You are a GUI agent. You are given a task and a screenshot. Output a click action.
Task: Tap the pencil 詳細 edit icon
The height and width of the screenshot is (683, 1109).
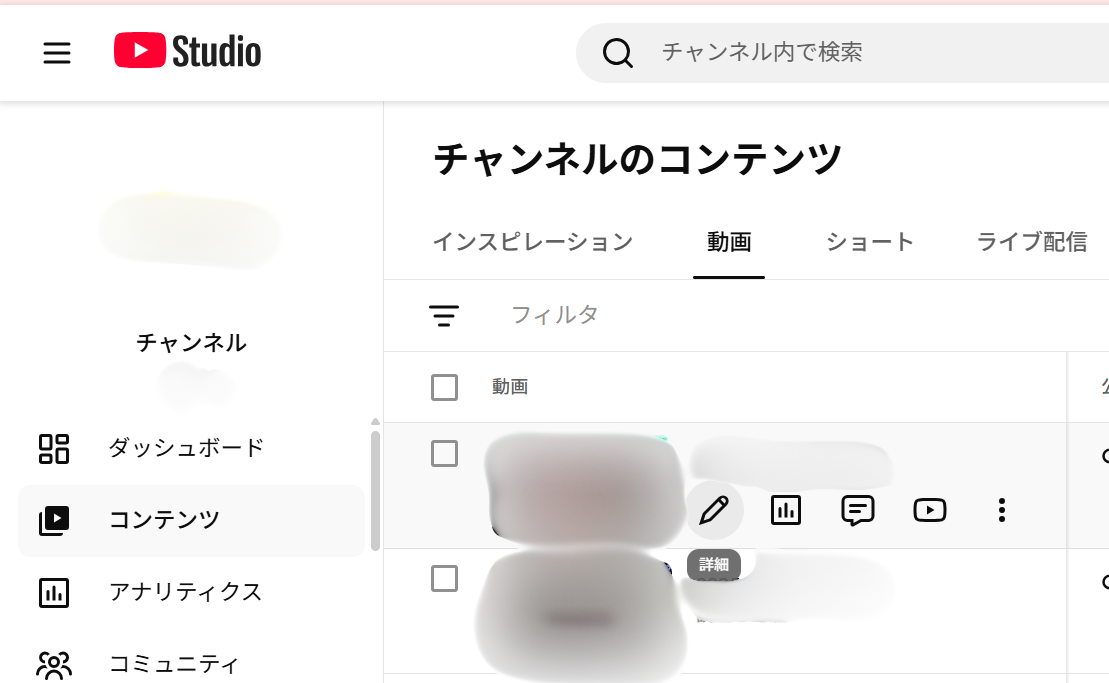click(x=714, y=510)
